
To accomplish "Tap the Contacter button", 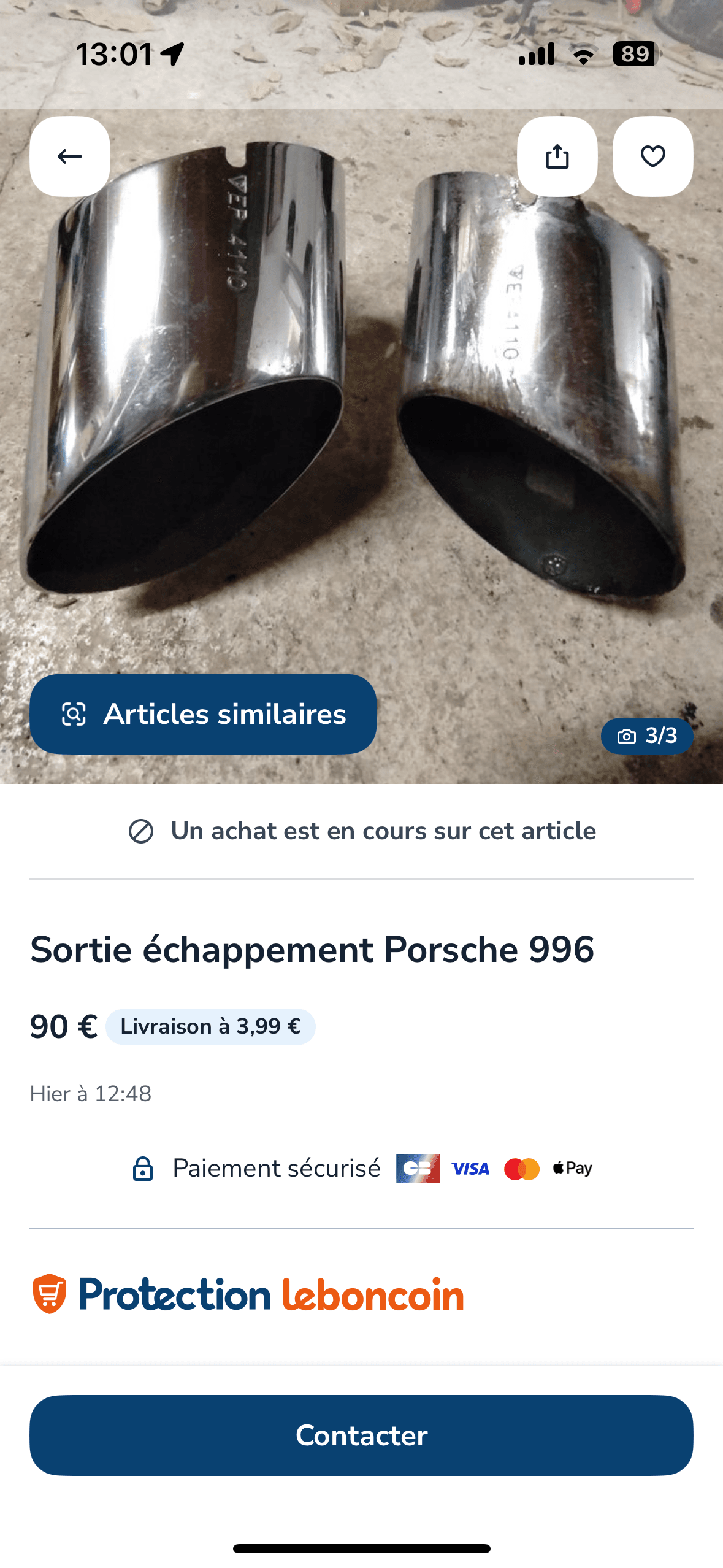I will (361, 1435).
